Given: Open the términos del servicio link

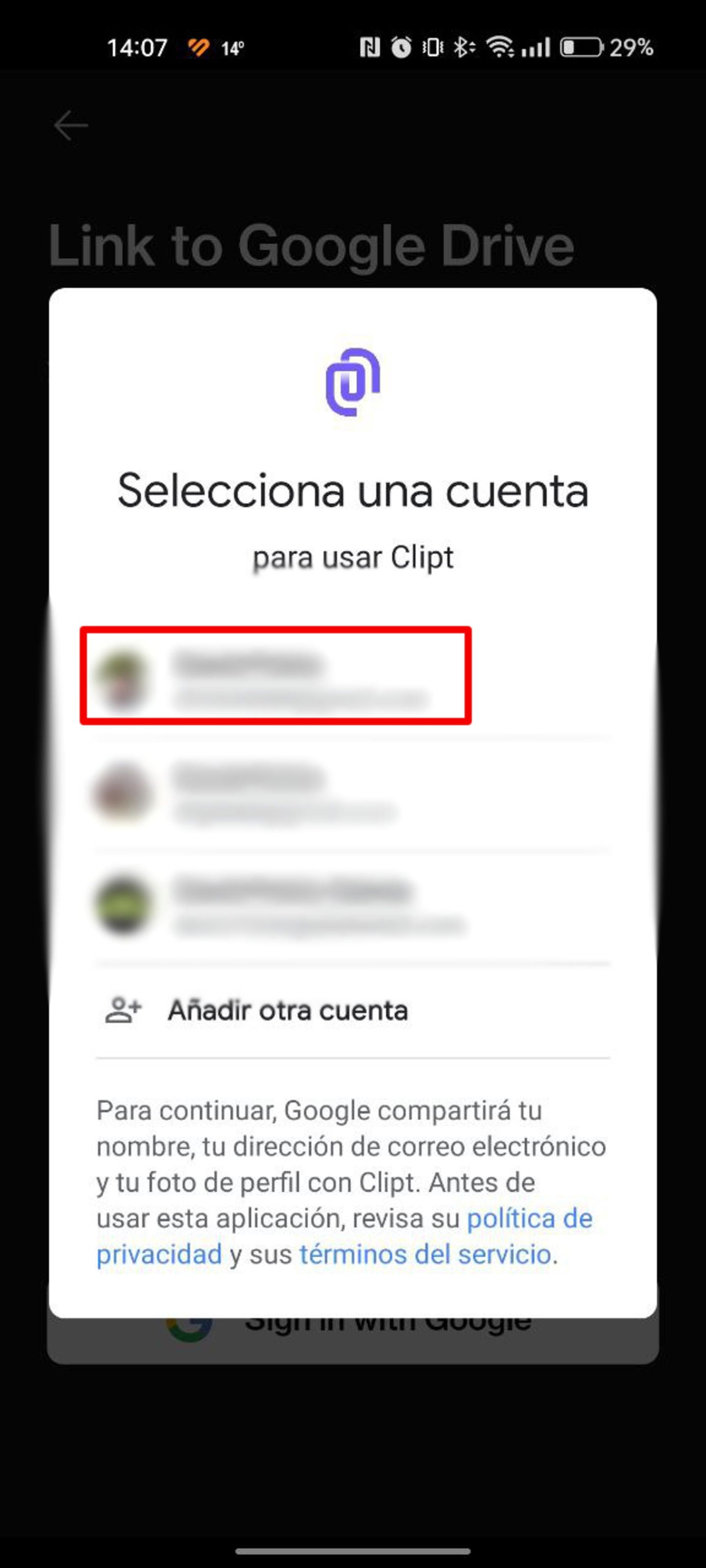Looking at the screenshot, I should tap(425, 1254).
